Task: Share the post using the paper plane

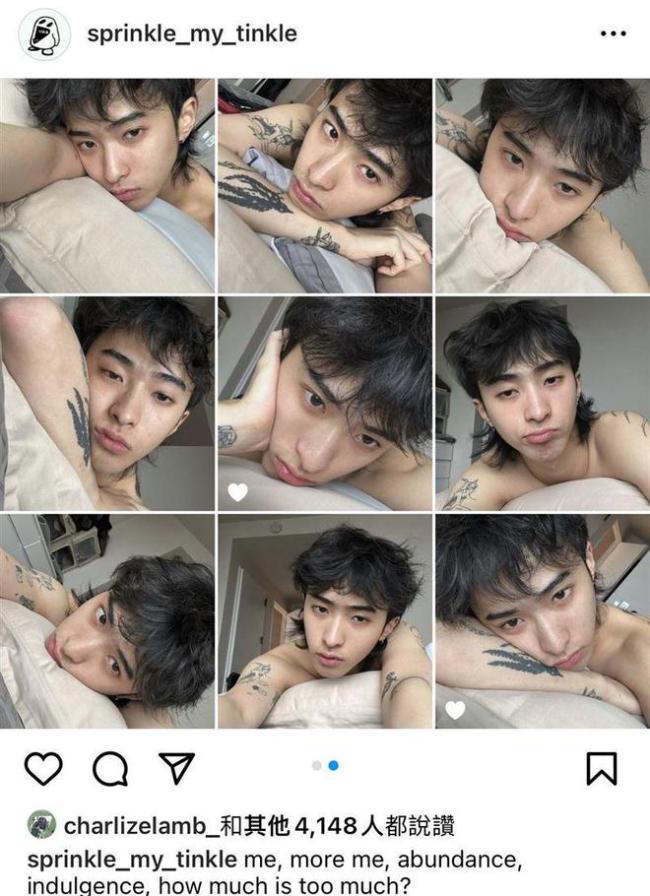Action: (177, 767)
